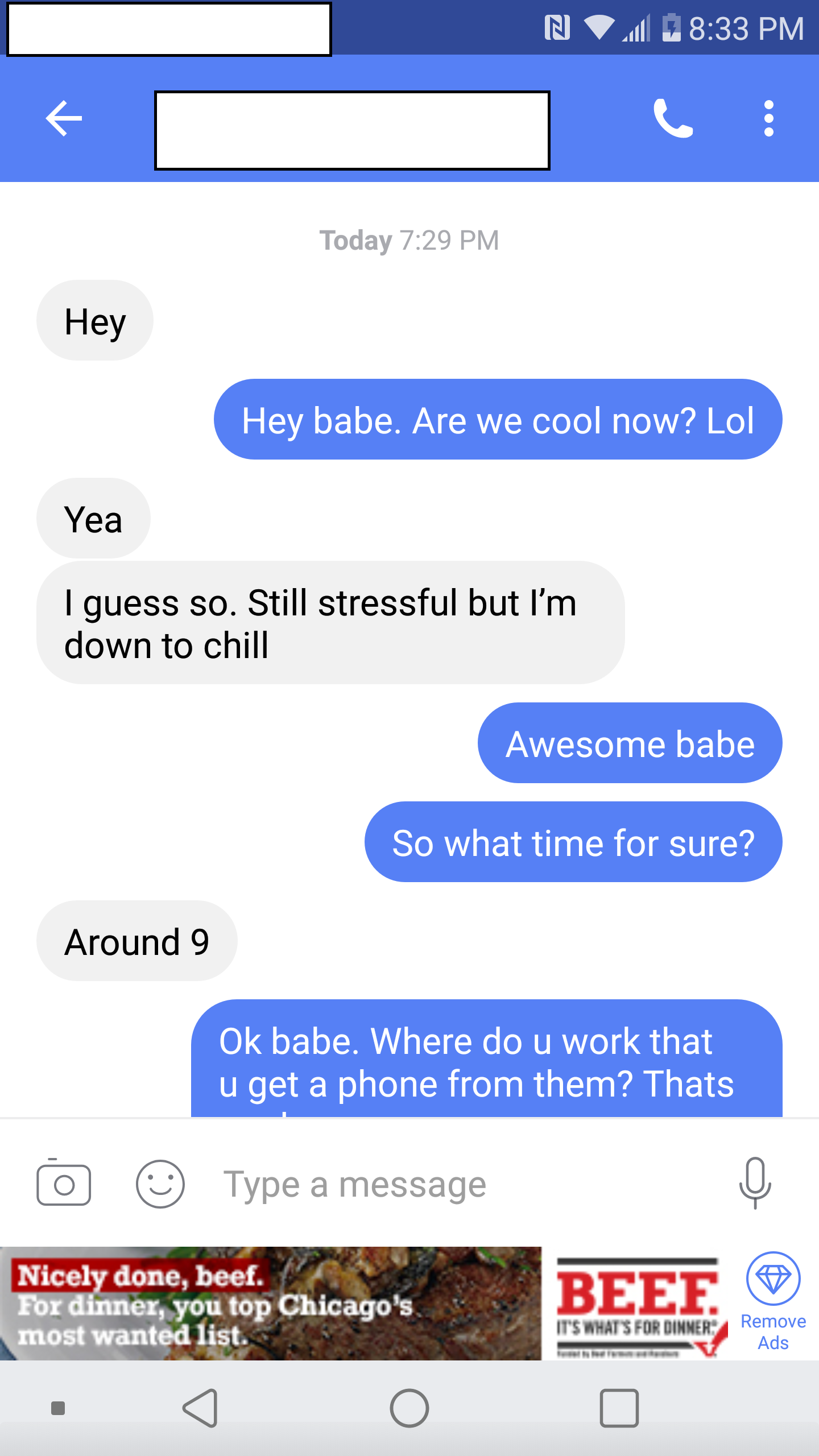Attach a photo with the camera icon

64,1184
